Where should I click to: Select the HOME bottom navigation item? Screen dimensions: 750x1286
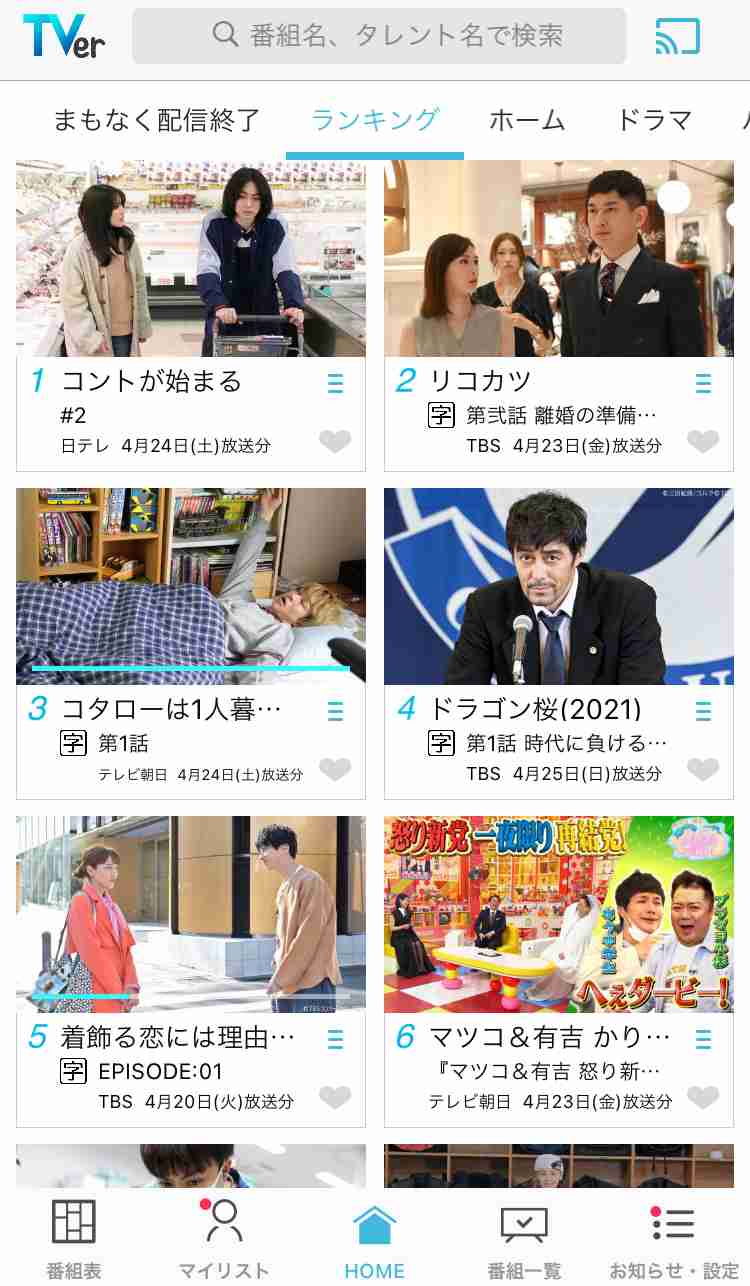tap(374, 1239)
